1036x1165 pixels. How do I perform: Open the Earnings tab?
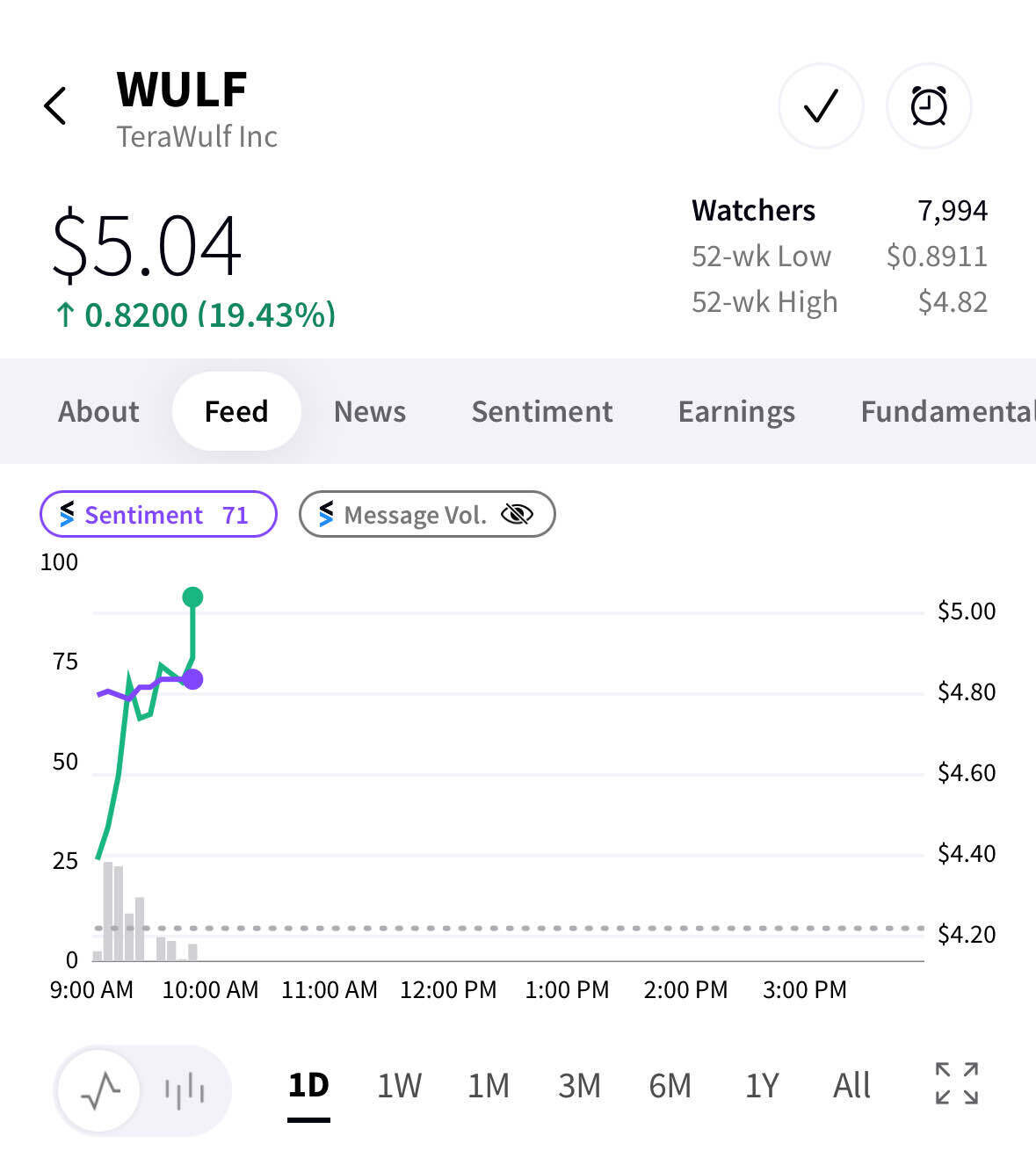[735, 411]
